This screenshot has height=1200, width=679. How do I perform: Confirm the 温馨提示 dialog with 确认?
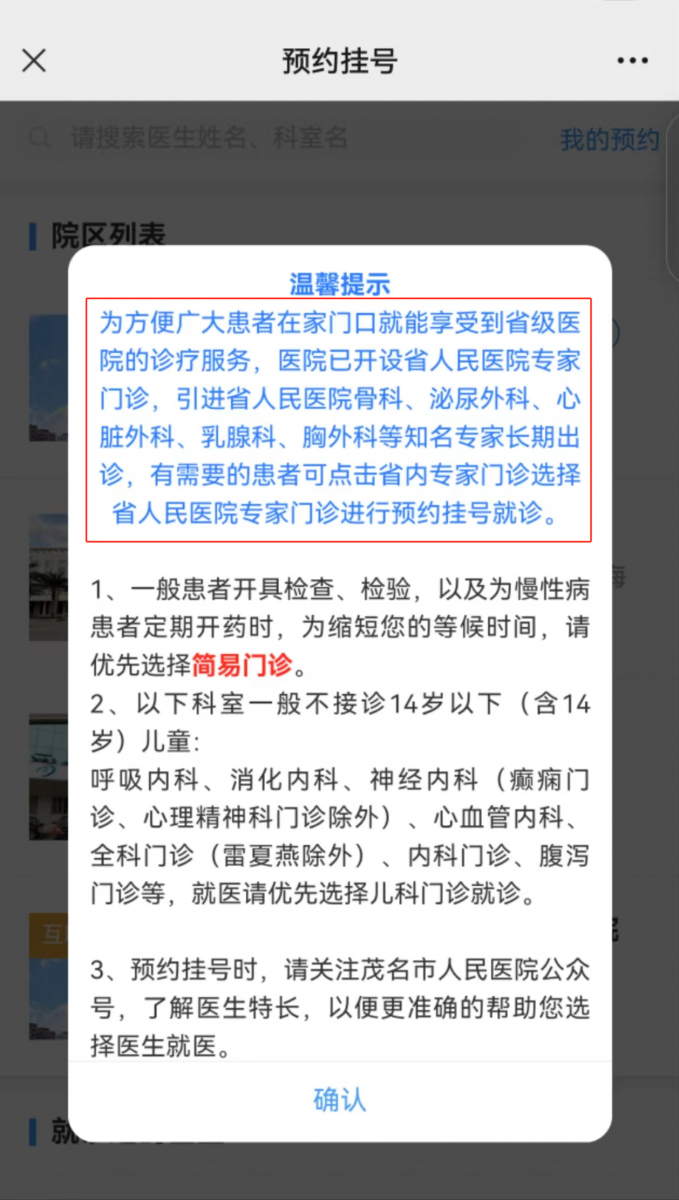point(339,1100)
